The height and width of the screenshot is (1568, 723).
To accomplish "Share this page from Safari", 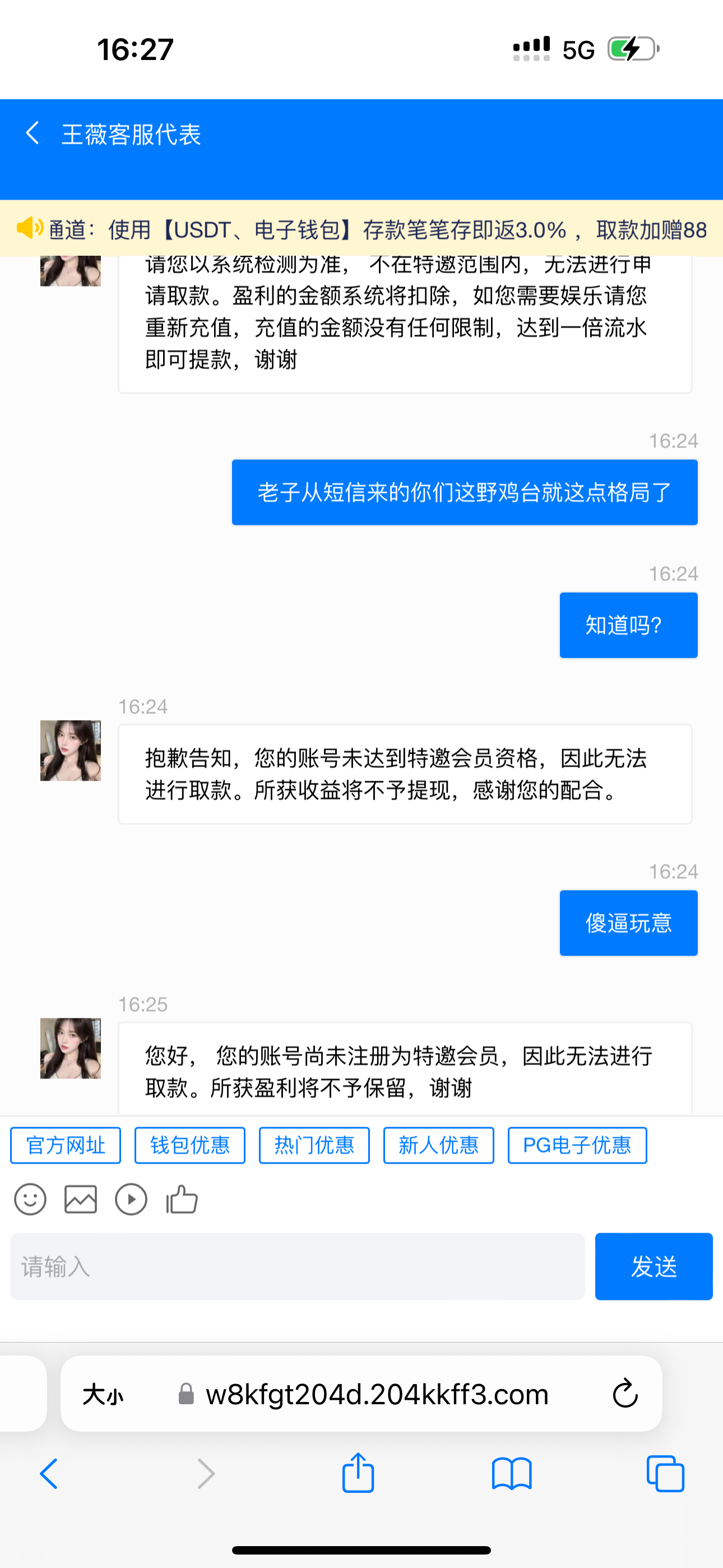I will click(x=358, y=1473).
